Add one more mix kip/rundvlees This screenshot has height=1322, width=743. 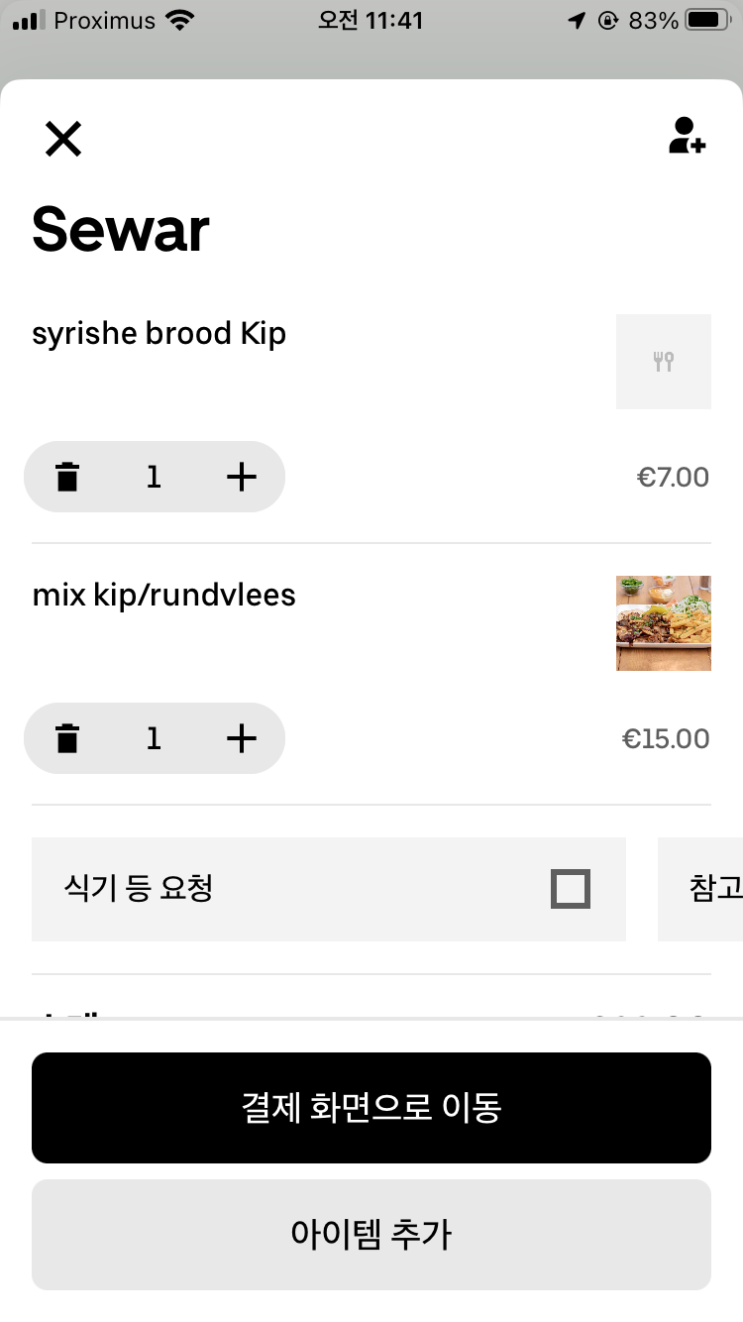(x=241, y=739)
